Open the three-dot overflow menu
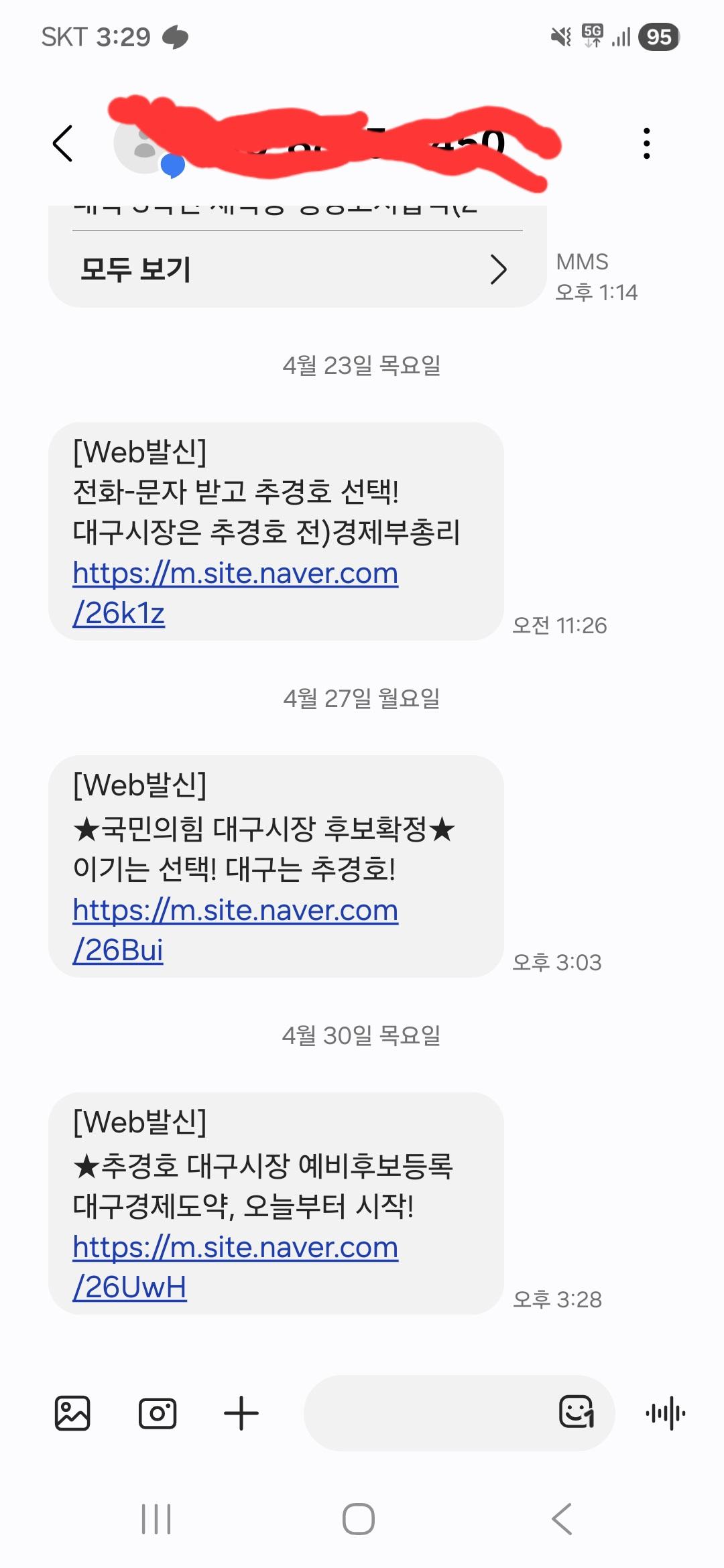The height and width of the screenshot is (1568, 724). point(646,144)
